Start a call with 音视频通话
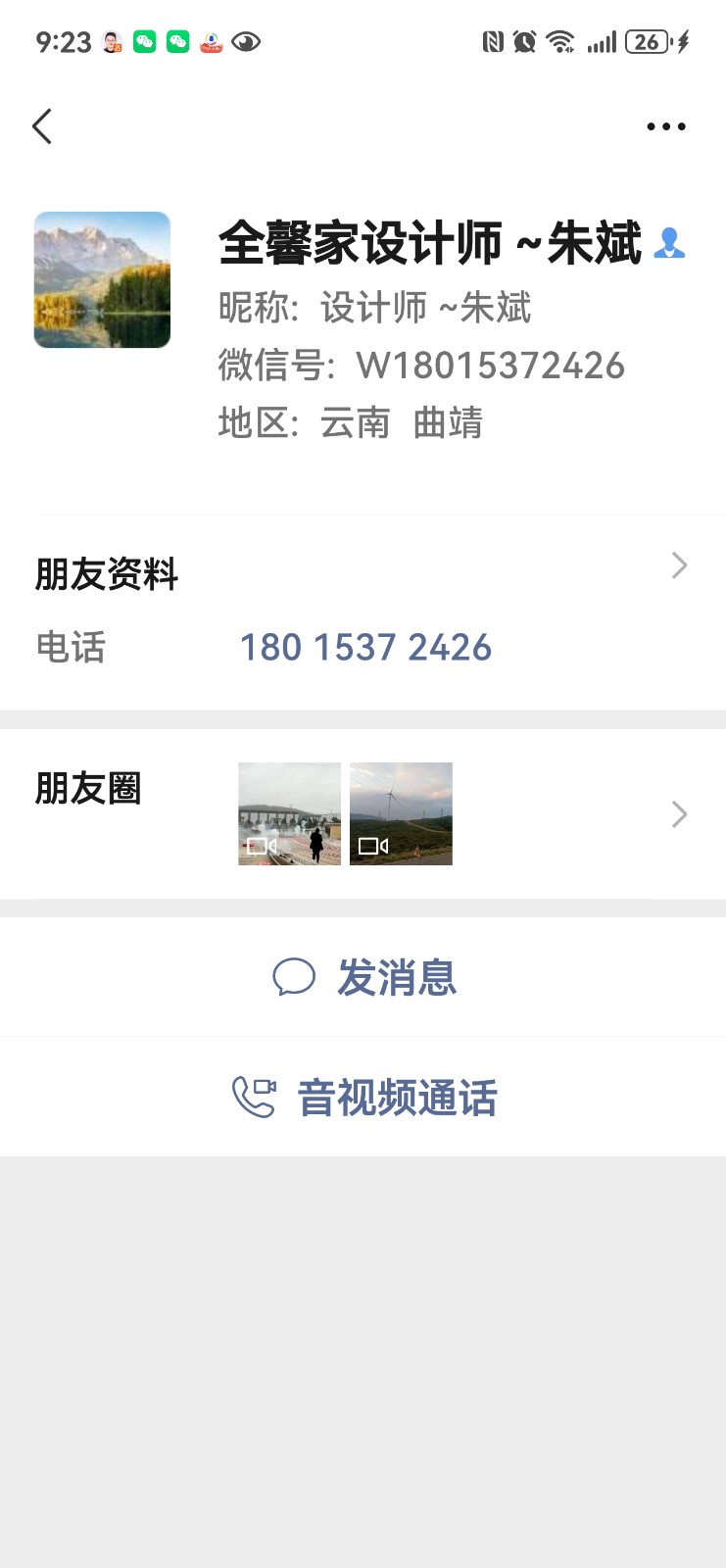The width and height of the screenshot is (726, 1568). [364, 1098]
